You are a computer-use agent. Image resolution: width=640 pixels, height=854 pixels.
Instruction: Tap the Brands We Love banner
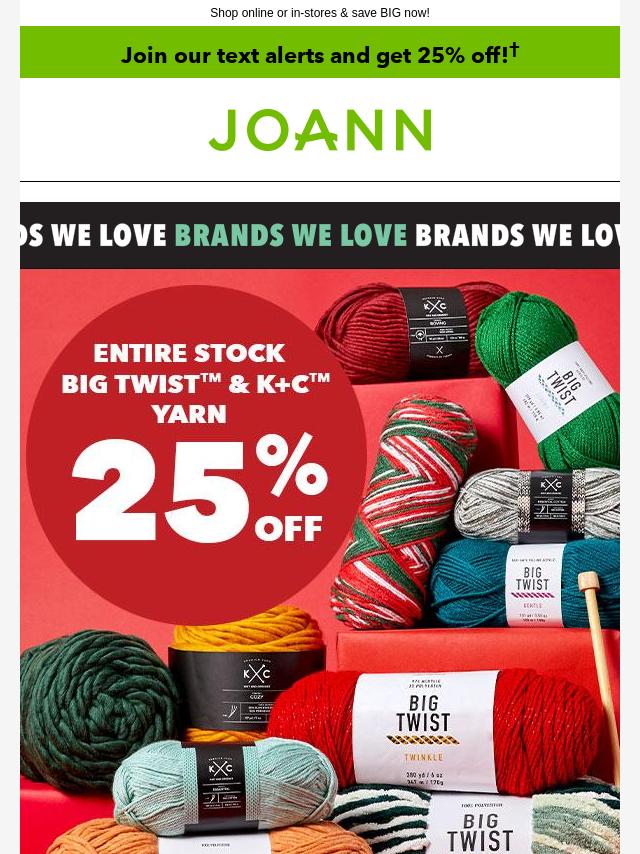[320, 236]
